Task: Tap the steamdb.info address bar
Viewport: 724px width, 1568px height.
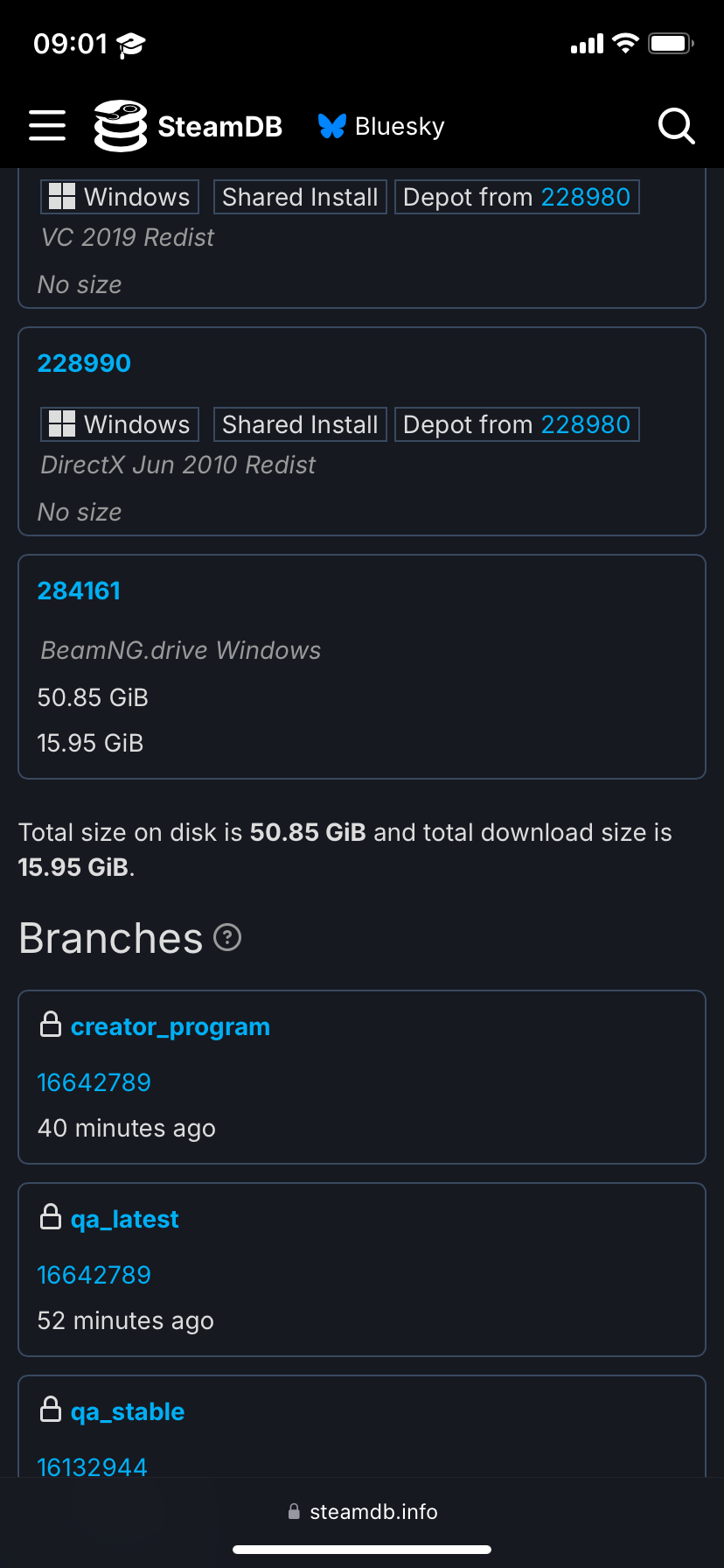Action: point(362,1511)
